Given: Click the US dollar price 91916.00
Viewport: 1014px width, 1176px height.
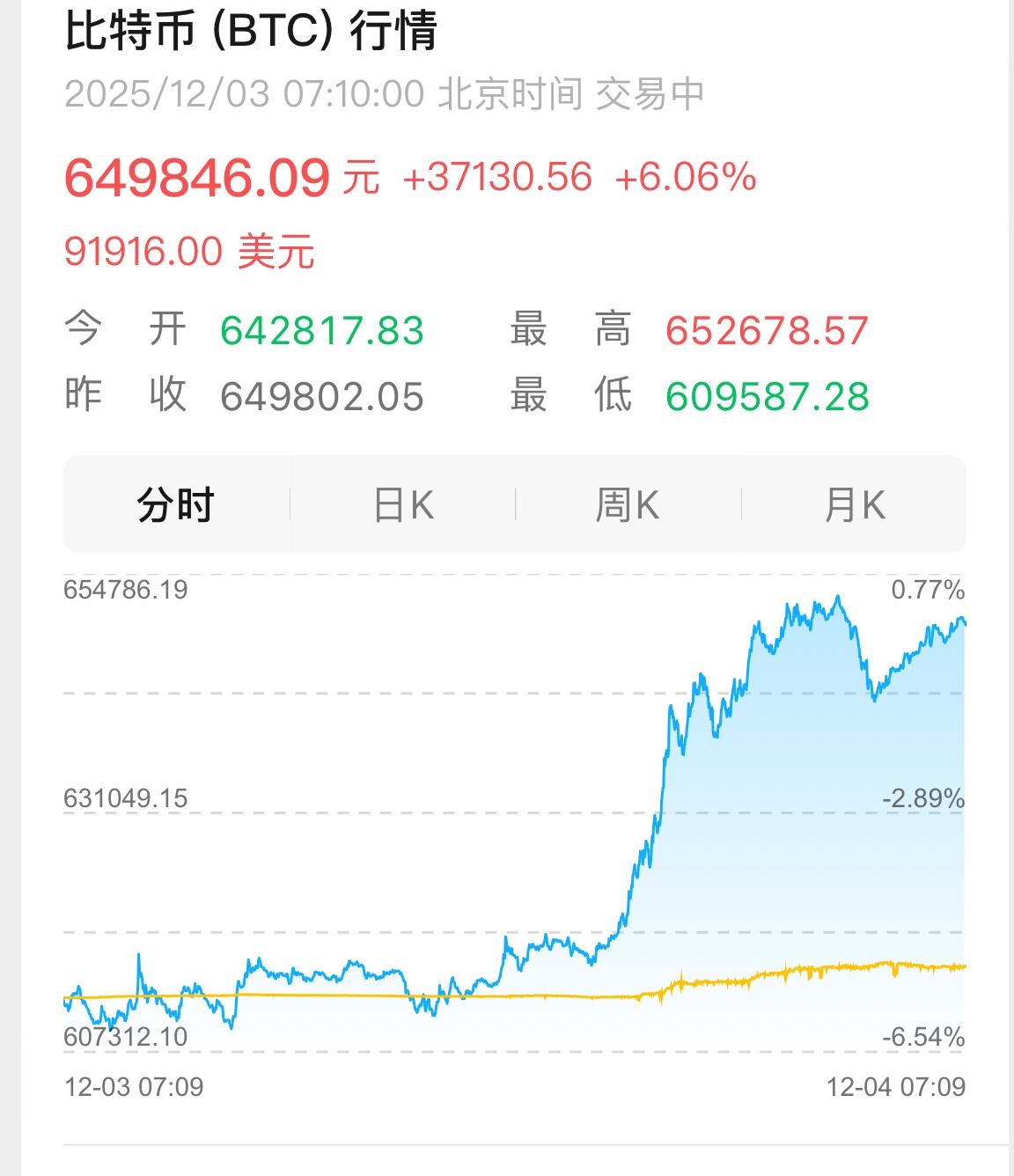Looking at the screenshot, I should click(x=145, y=253).
